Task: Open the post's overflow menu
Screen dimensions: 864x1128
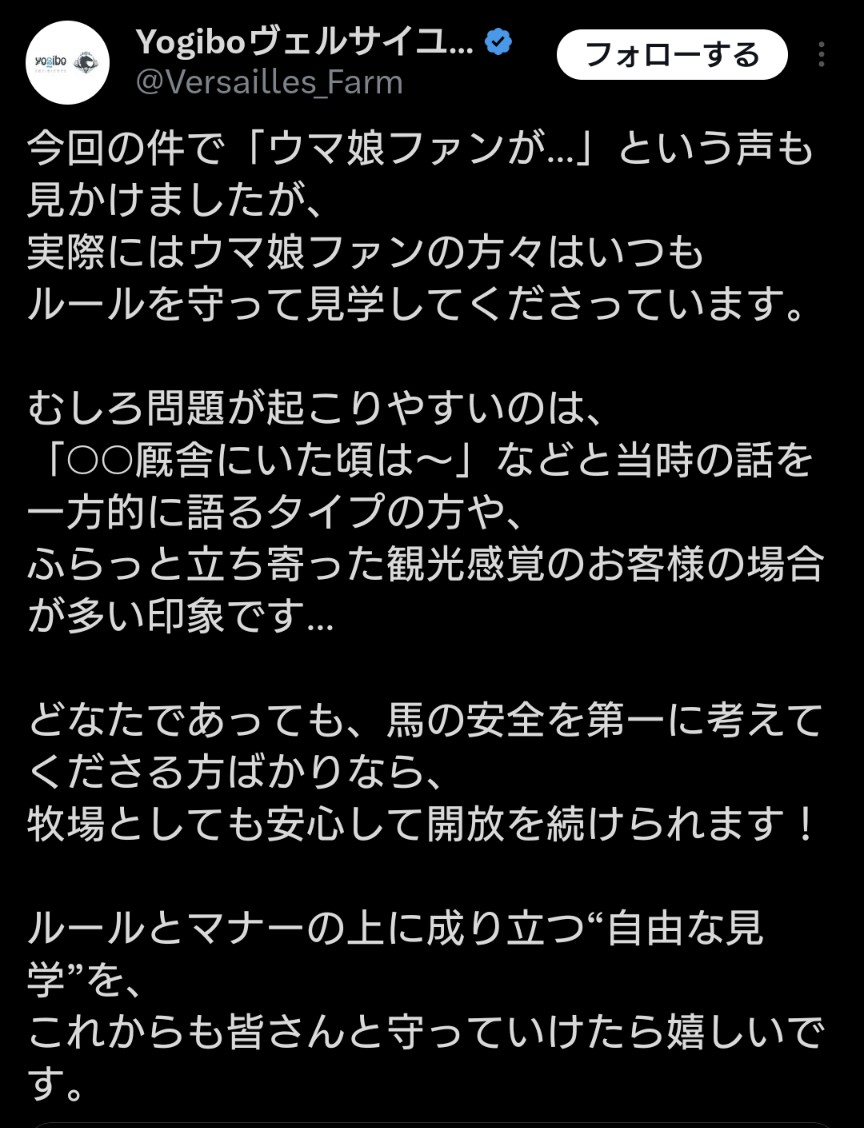Action: (x=822, y=54)
